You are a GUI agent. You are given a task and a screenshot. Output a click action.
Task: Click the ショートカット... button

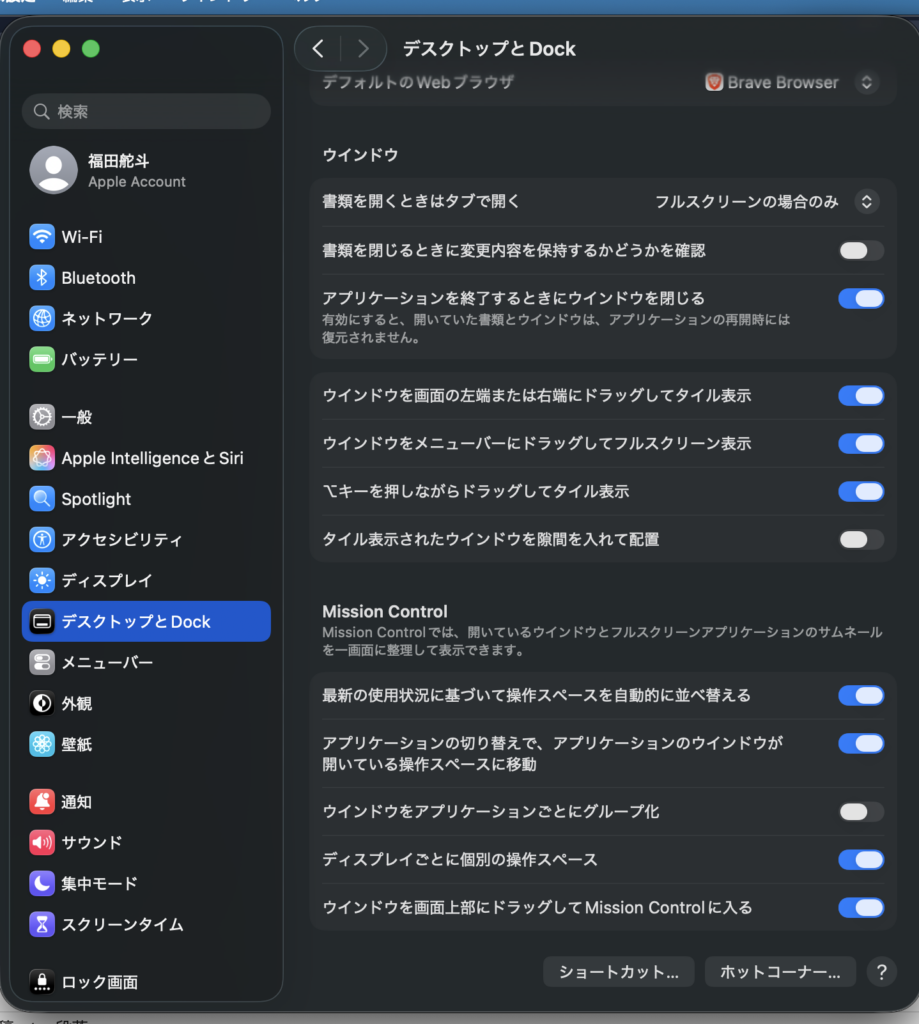[618, 971]
